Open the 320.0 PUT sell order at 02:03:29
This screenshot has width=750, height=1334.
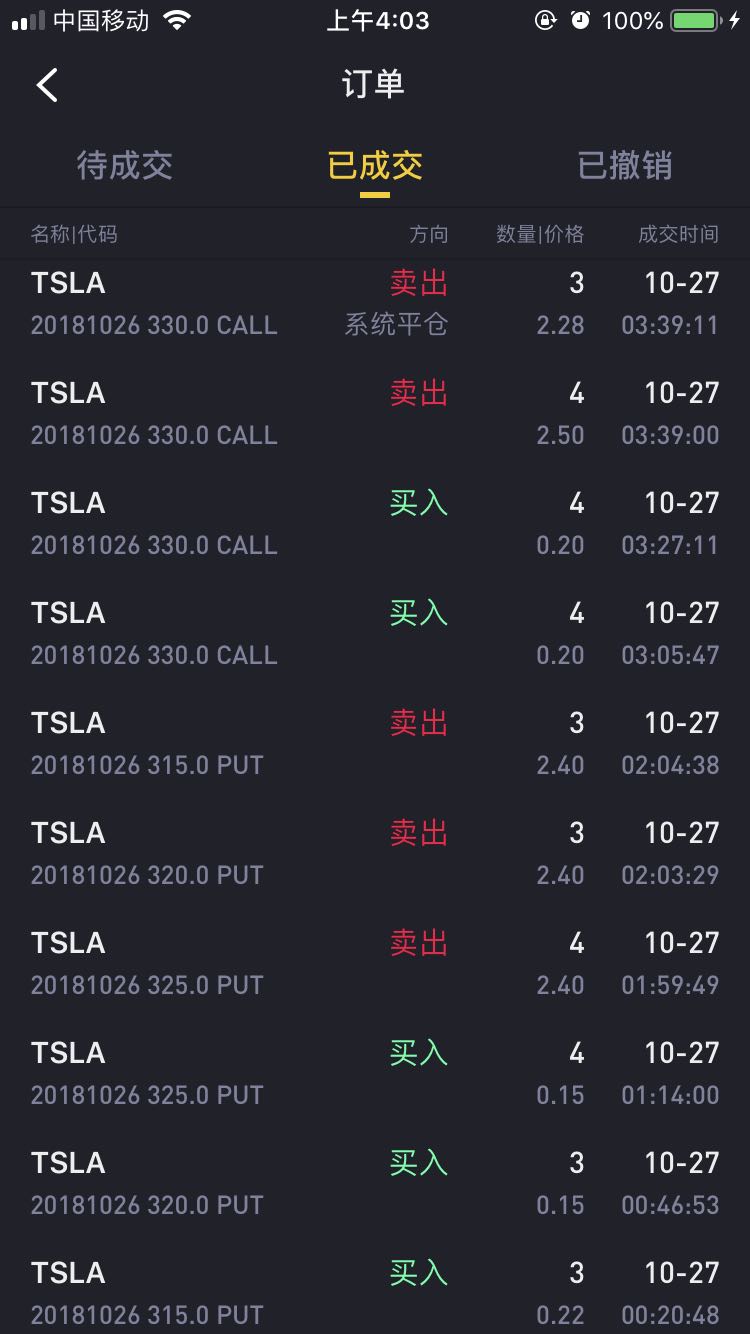pos(375,854)
